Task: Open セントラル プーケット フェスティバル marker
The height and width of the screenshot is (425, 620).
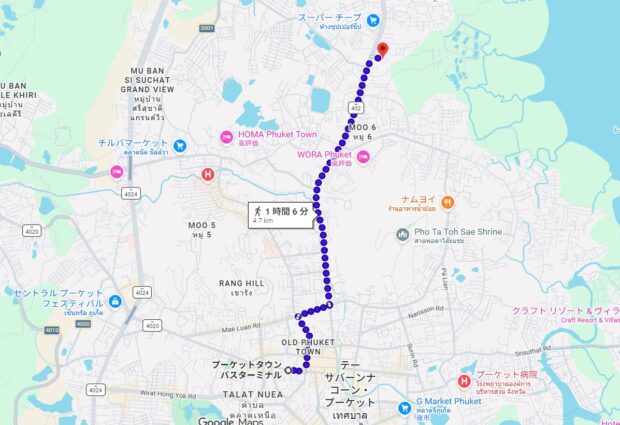Action: [117, 300]
